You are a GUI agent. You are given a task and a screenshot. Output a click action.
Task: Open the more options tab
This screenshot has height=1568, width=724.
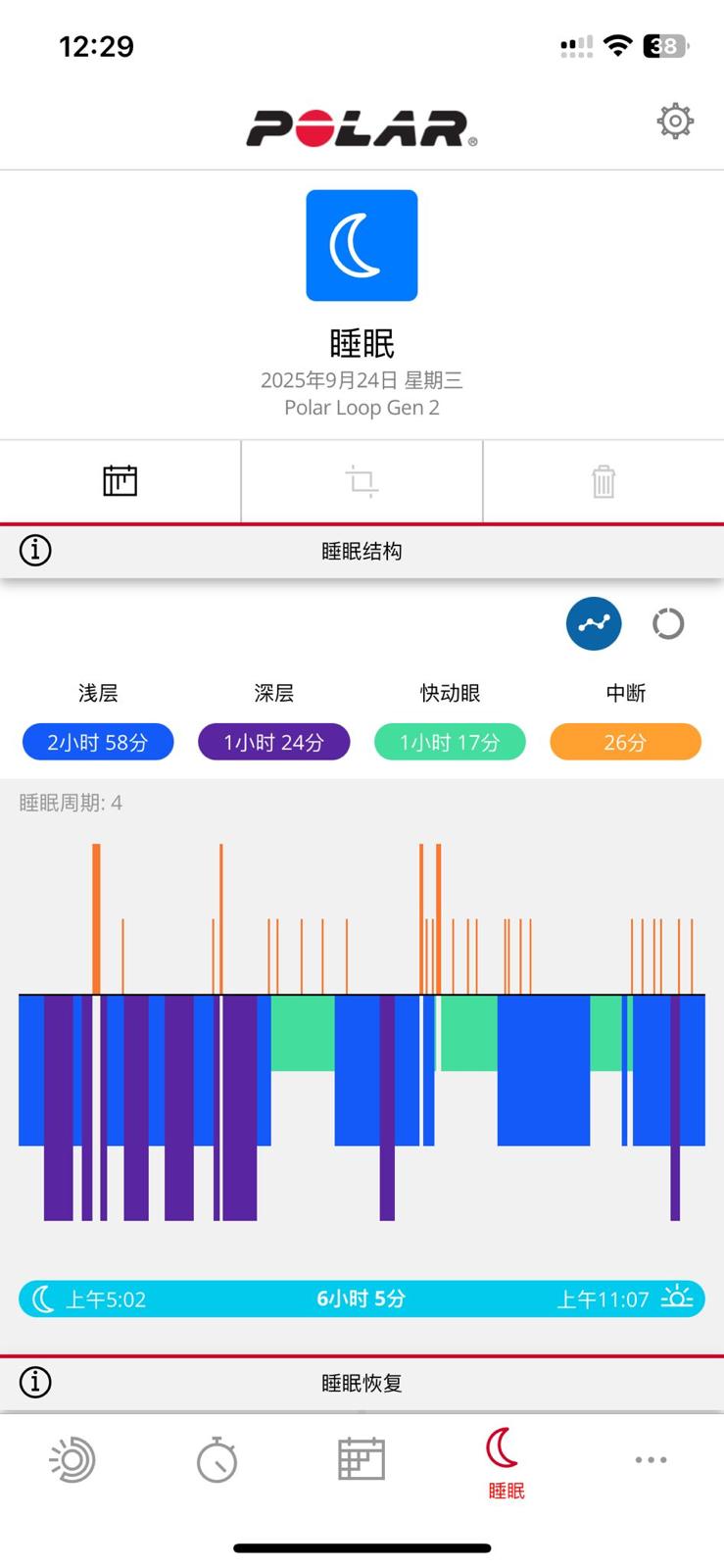point(651,1460)
